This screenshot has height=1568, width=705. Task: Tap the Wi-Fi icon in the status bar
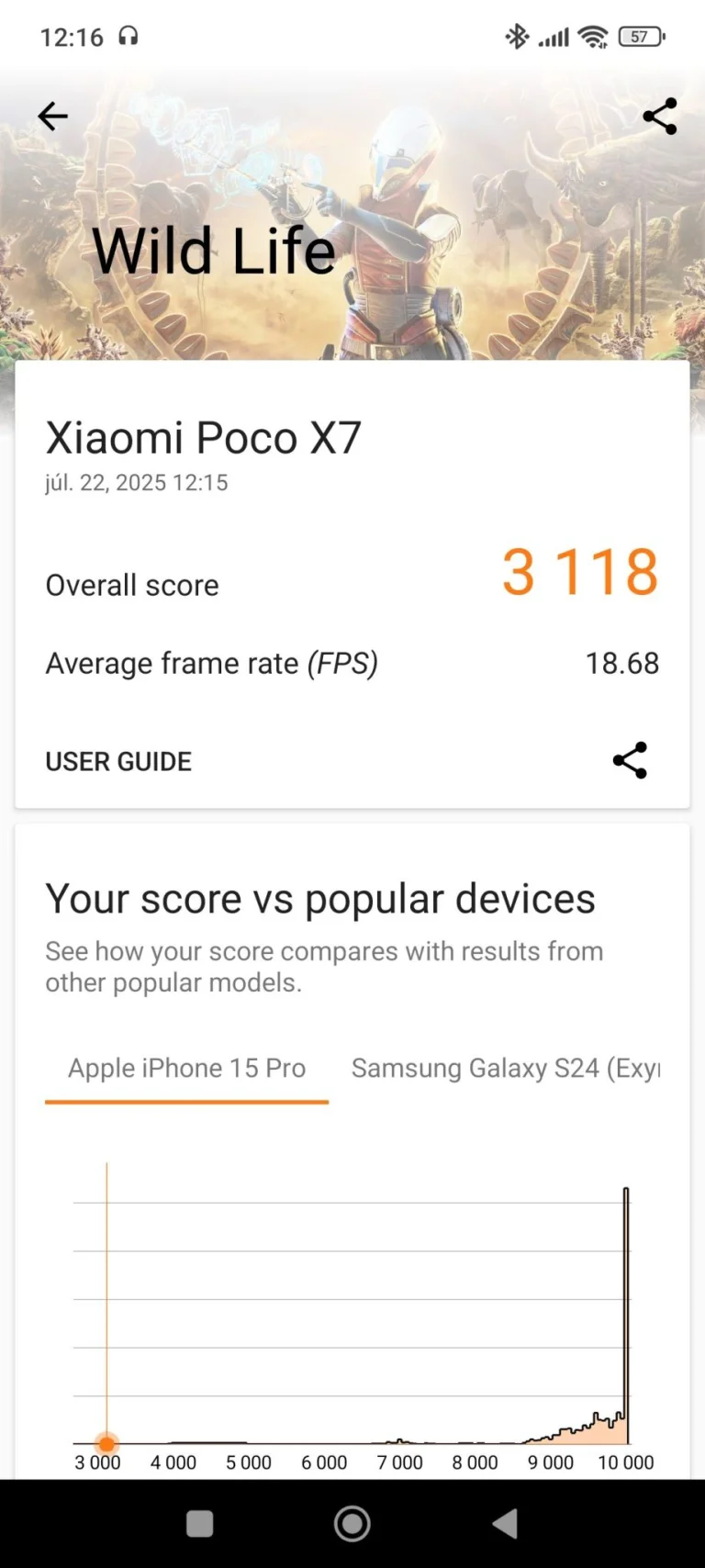[x=594, y=37]
